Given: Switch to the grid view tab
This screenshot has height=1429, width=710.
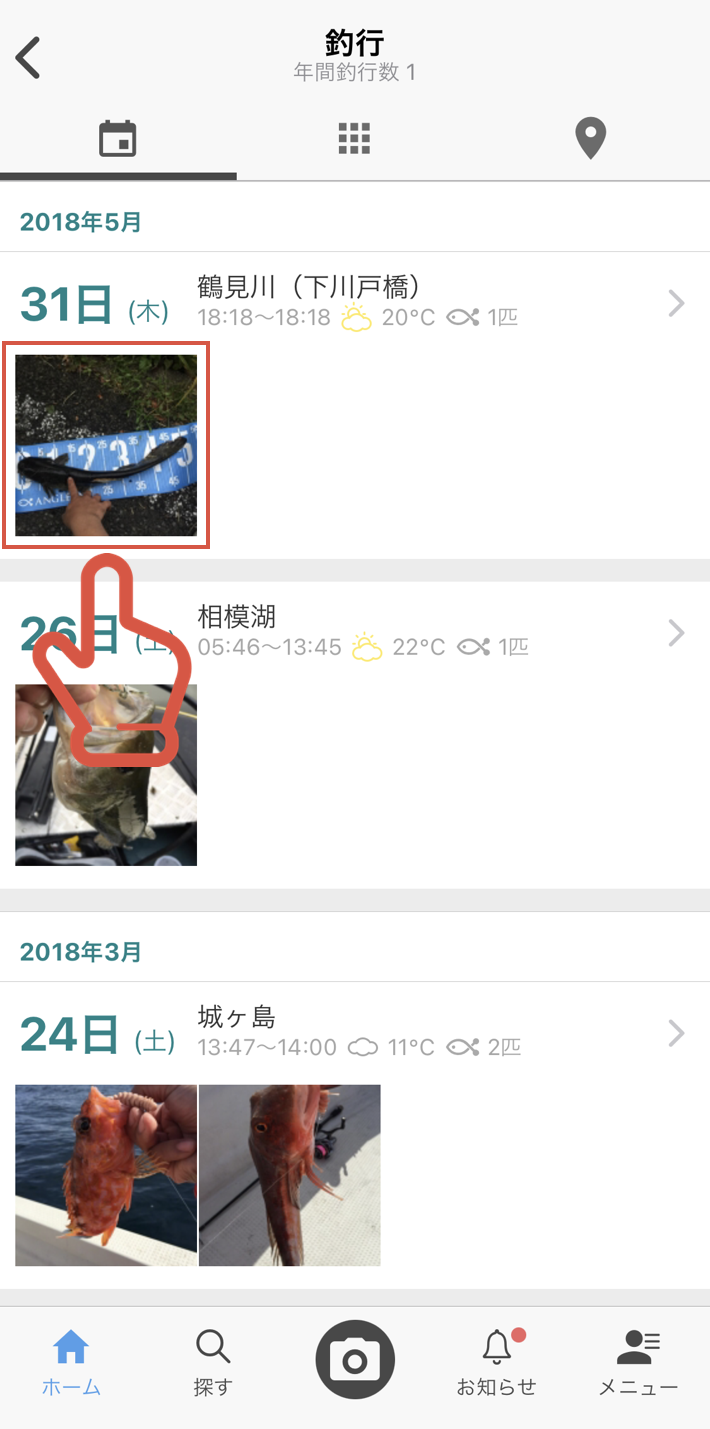Looking at the screenshot, I should [354, 139].
